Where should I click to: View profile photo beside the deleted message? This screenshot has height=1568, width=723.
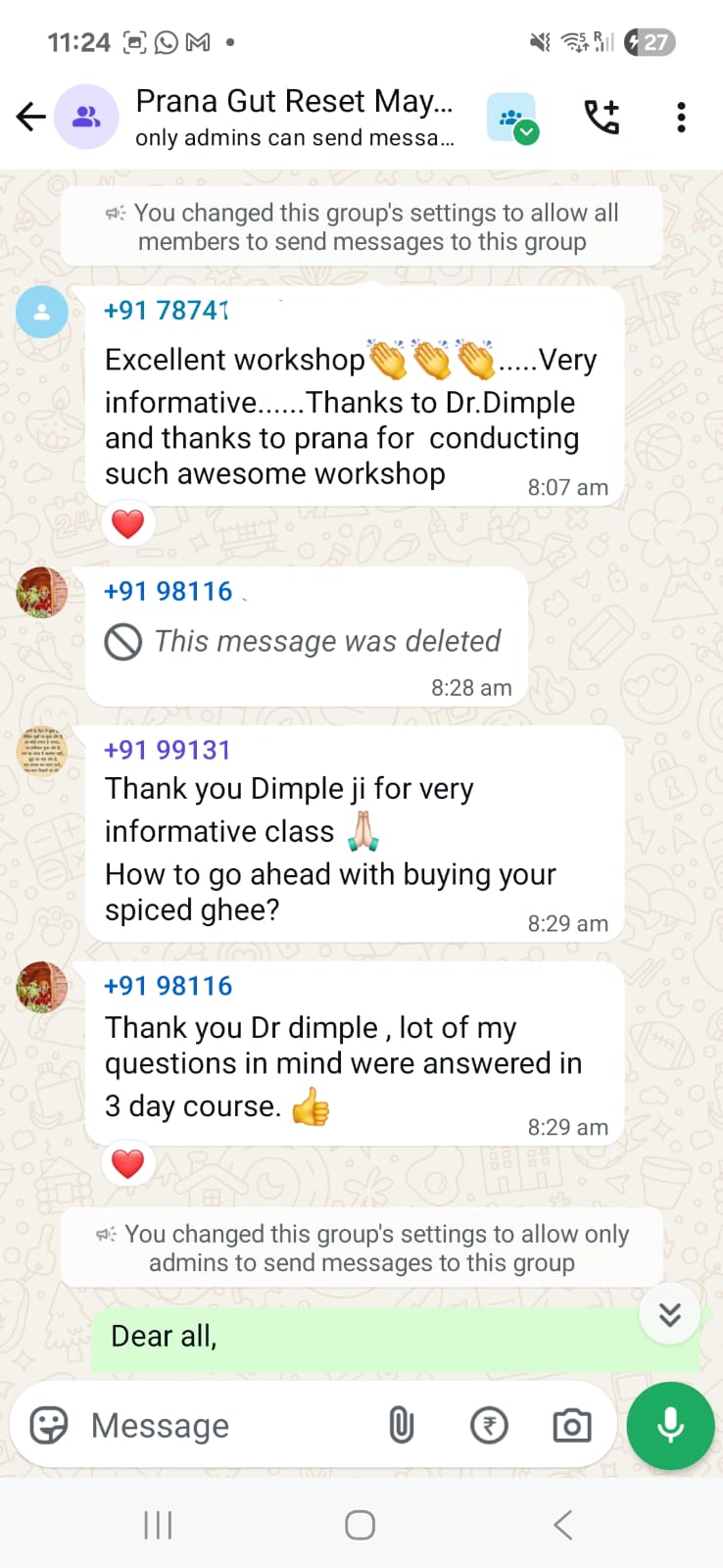pos(42,592)
